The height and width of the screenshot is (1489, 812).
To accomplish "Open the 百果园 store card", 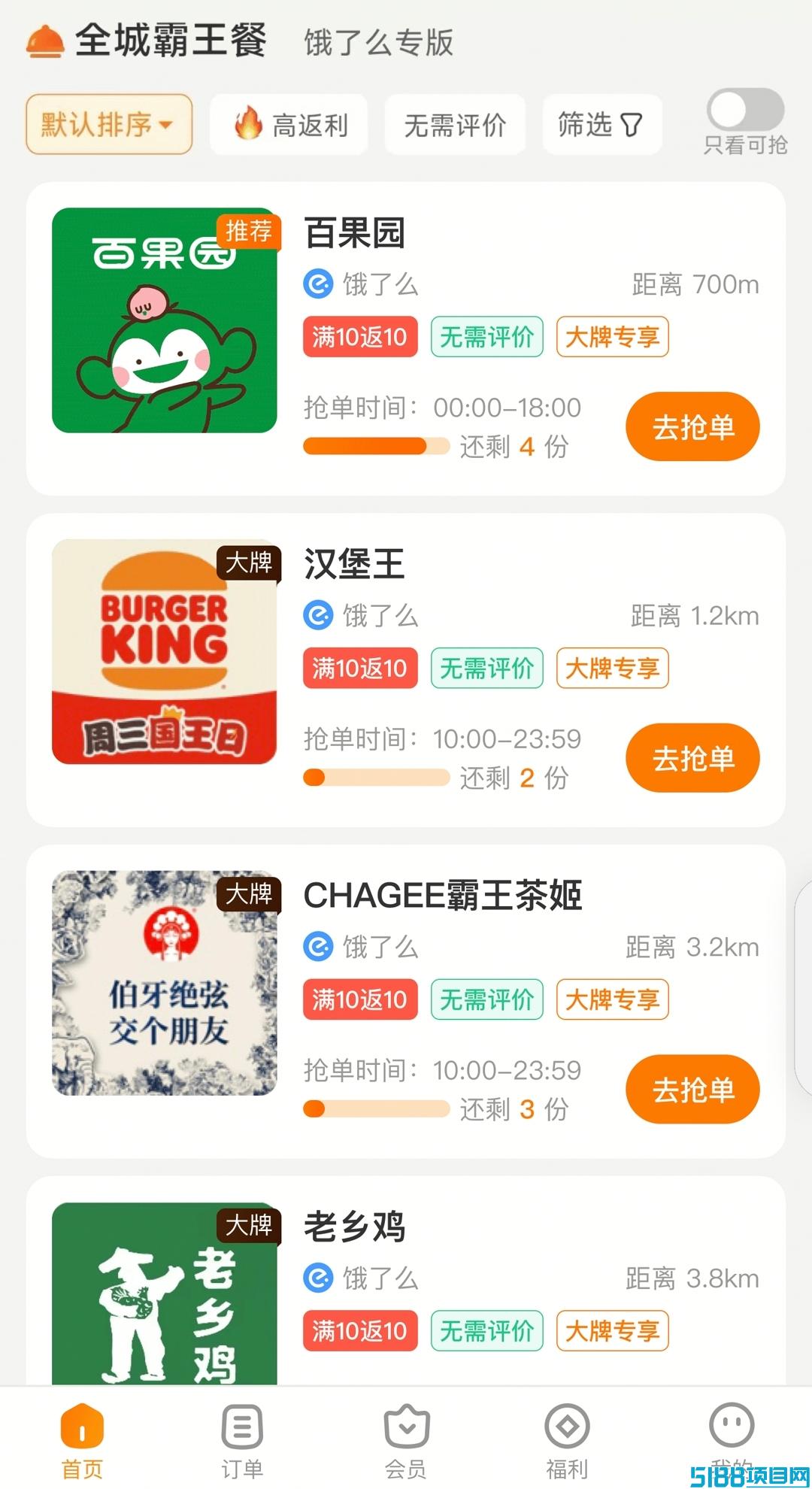I will 406,338.
